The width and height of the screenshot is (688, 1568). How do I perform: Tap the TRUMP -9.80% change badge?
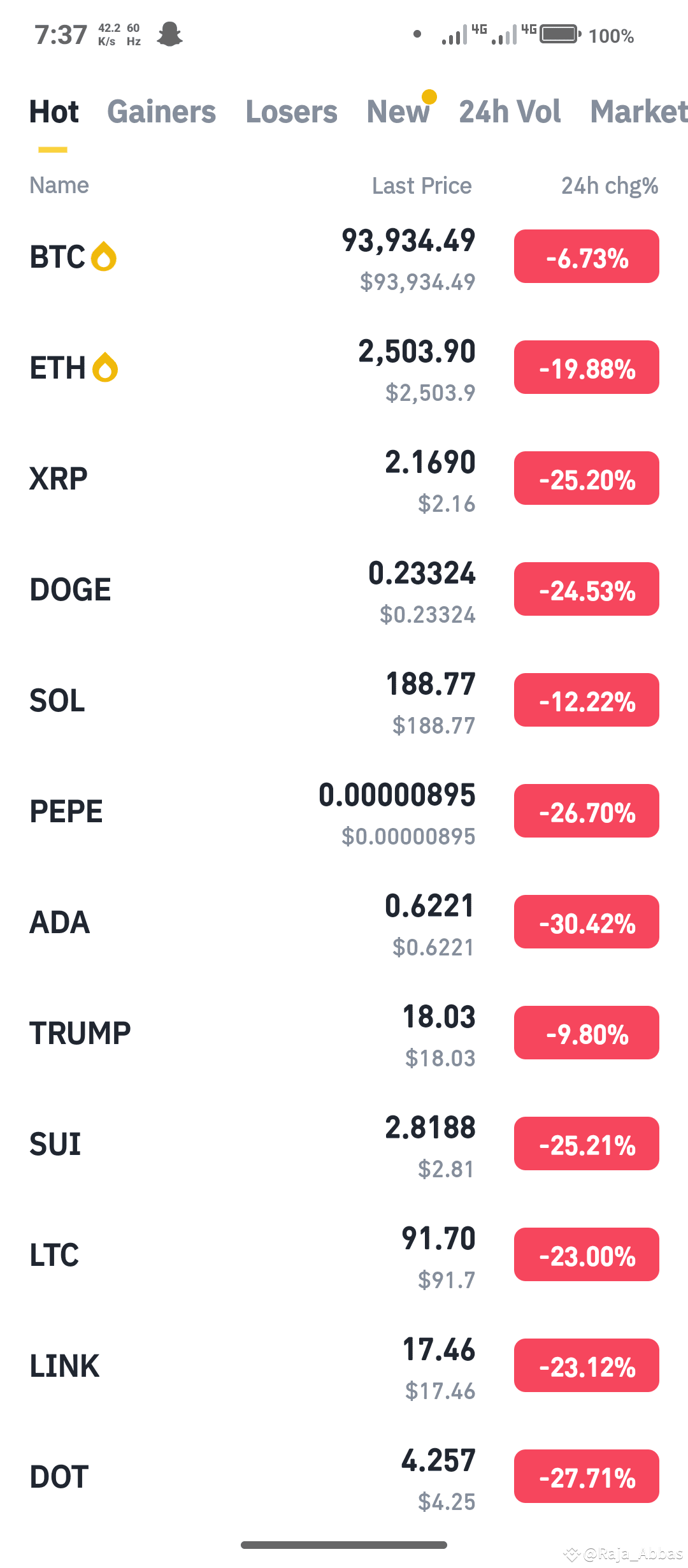585,1033
